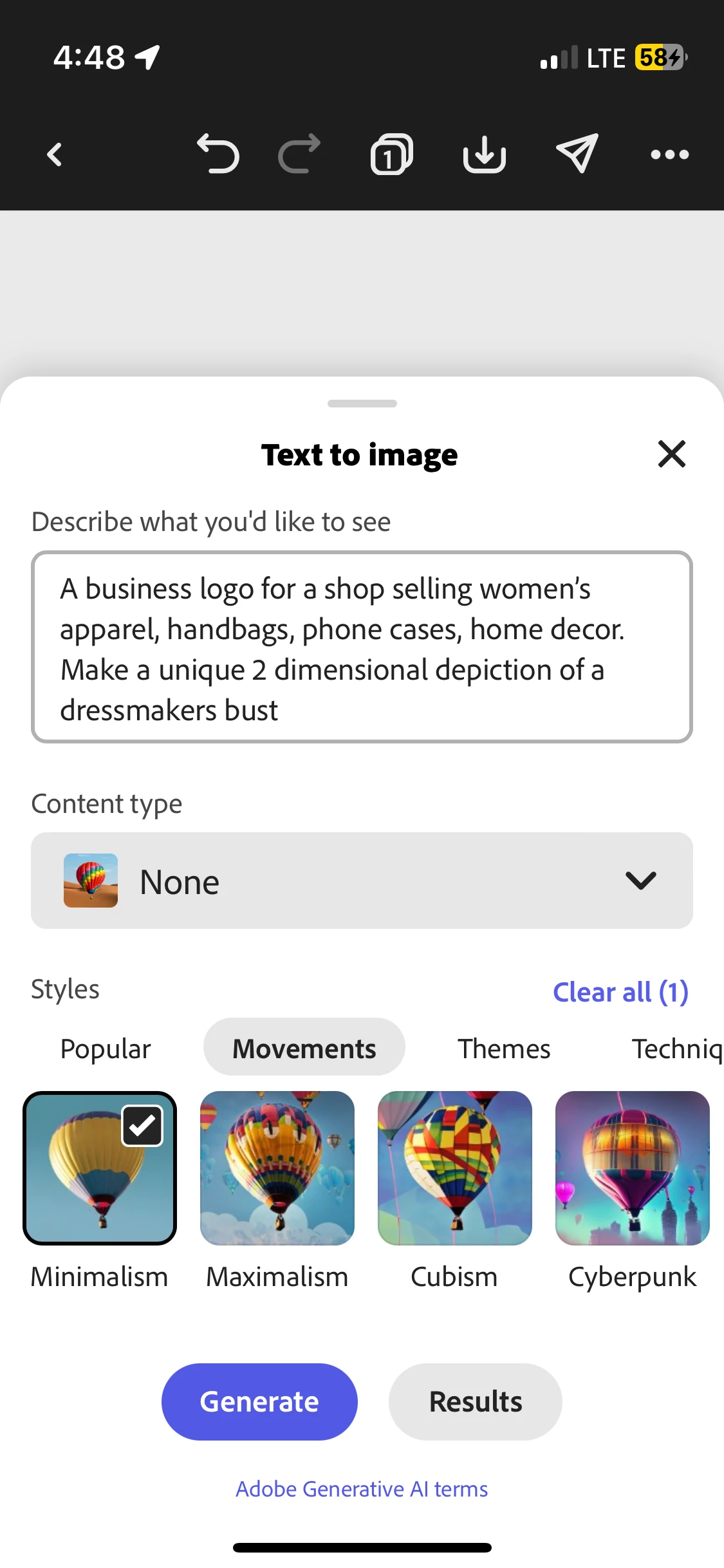View previous Results
Viewport: 724px width, 1568px height.
(475, 1402)
